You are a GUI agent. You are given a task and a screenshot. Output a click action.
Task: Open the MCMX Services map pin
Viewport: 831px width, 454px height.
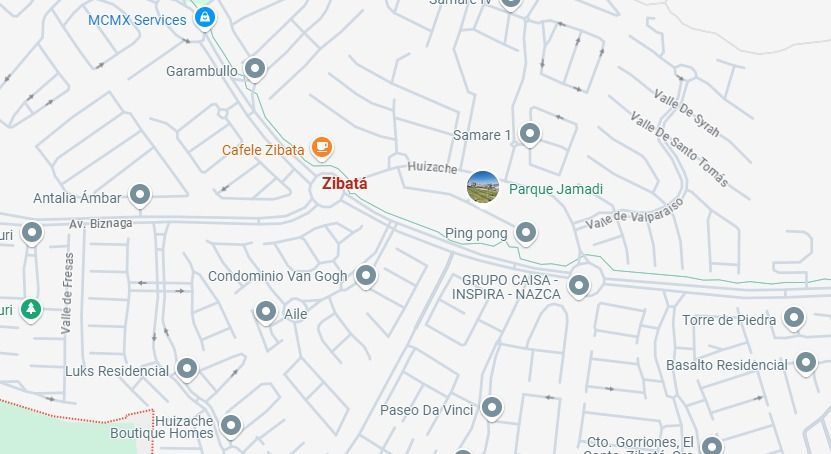click(205, 19)
